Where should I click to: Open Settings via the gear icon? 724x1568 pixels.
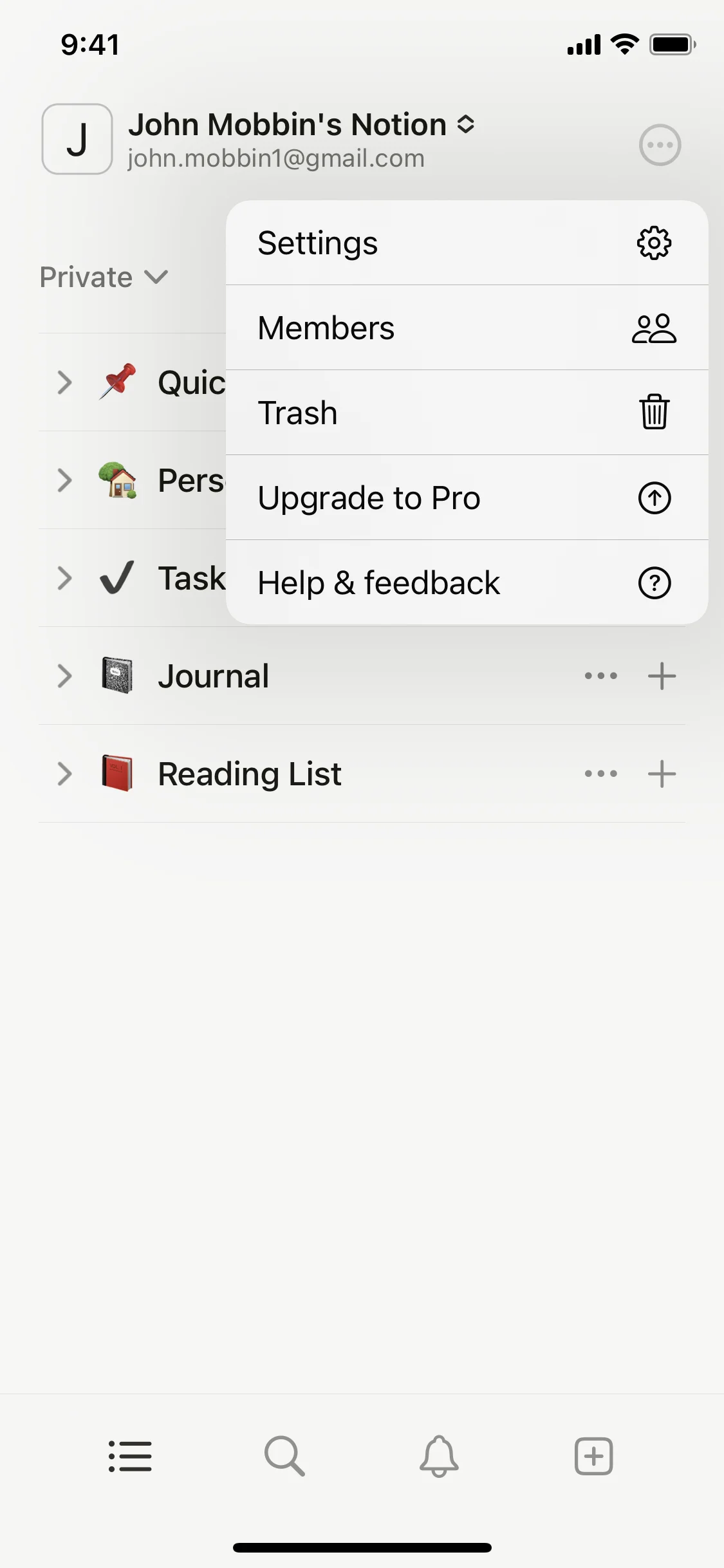click(653, 243)
